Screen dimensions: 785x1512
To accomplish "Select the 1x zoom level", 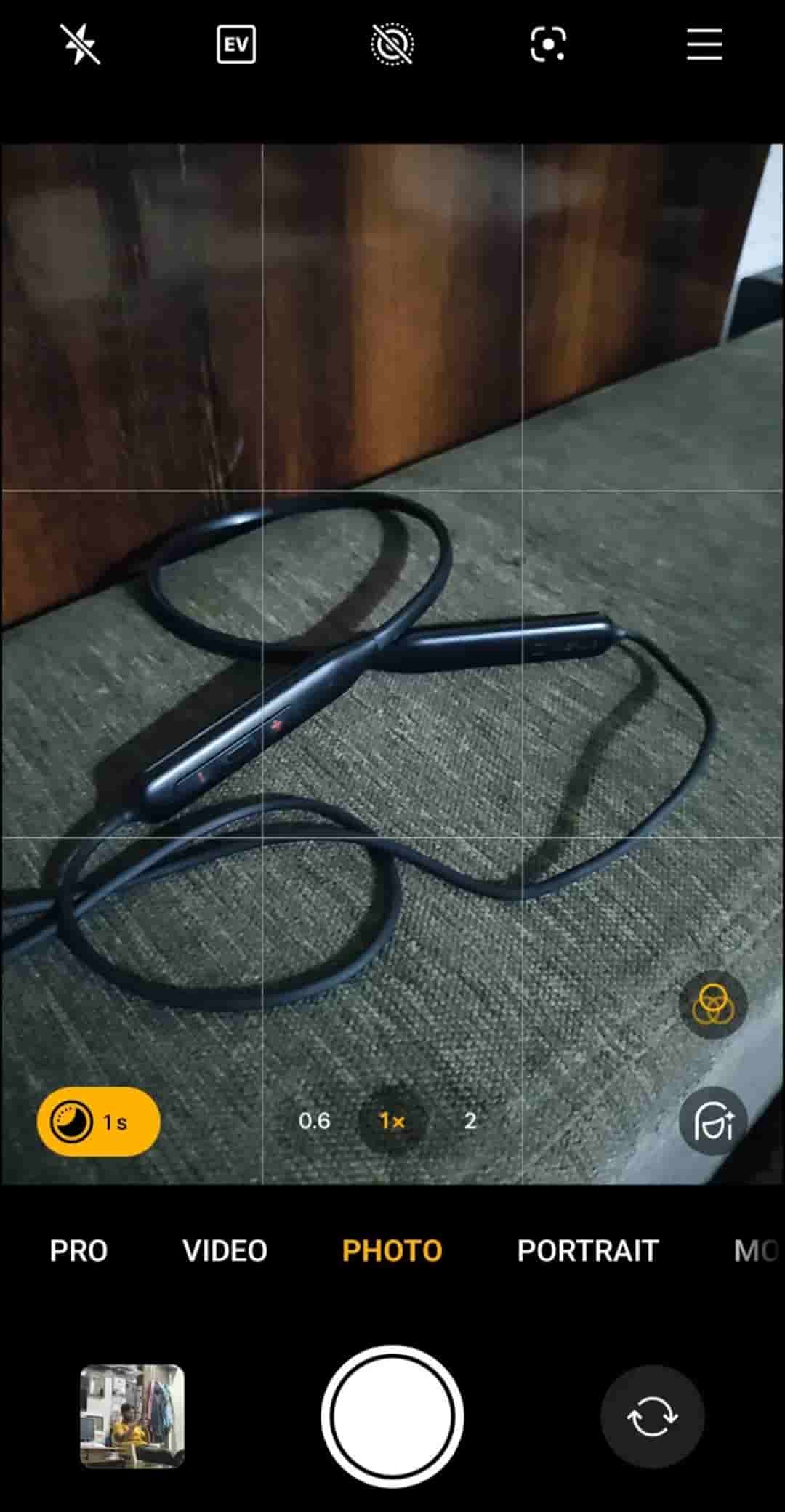I will pos(392,1121).
